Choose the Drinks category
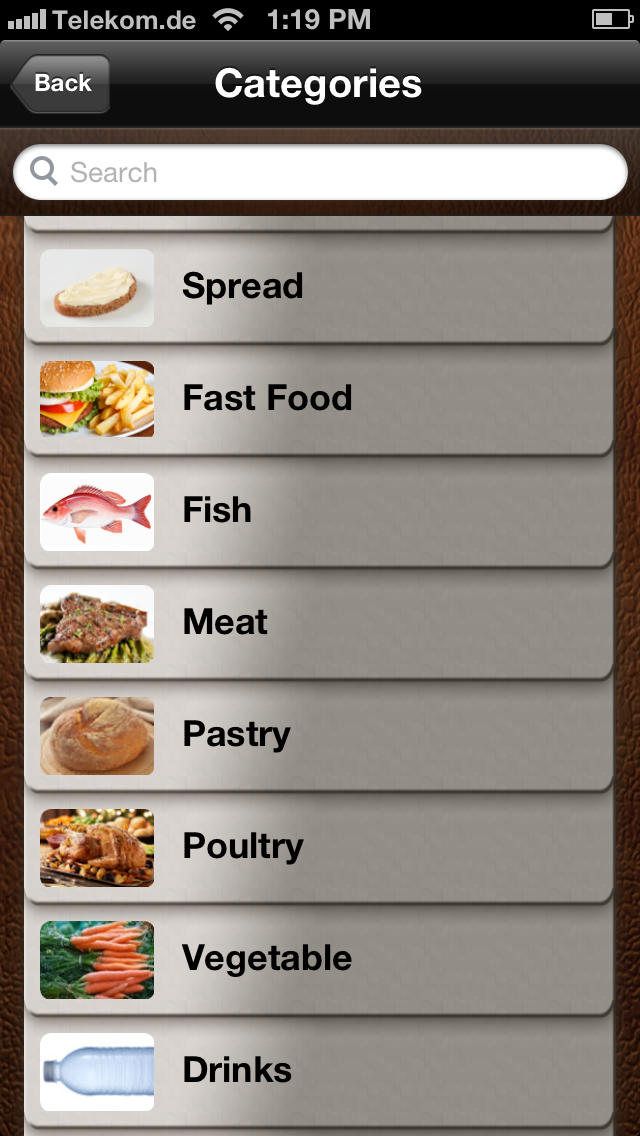Image resolution: width=640 pixels, height=1136 pixels. (x=318, y=1071)
